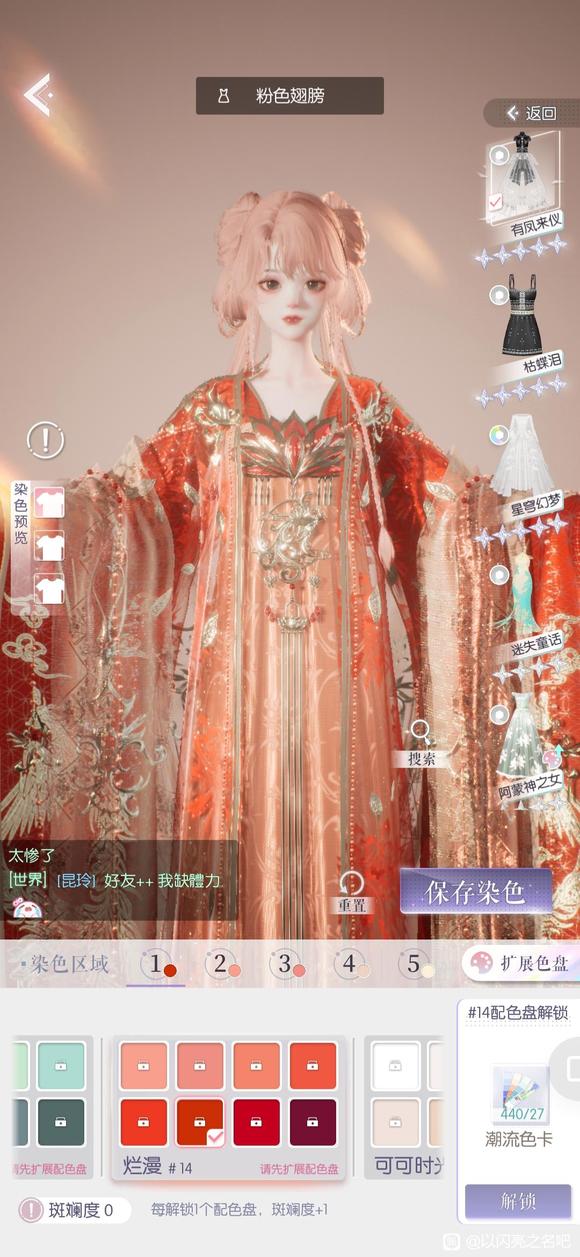The width and height of the screenshot is (580, 1257).
Task: Switch to dye area 3
Action: 287,965
